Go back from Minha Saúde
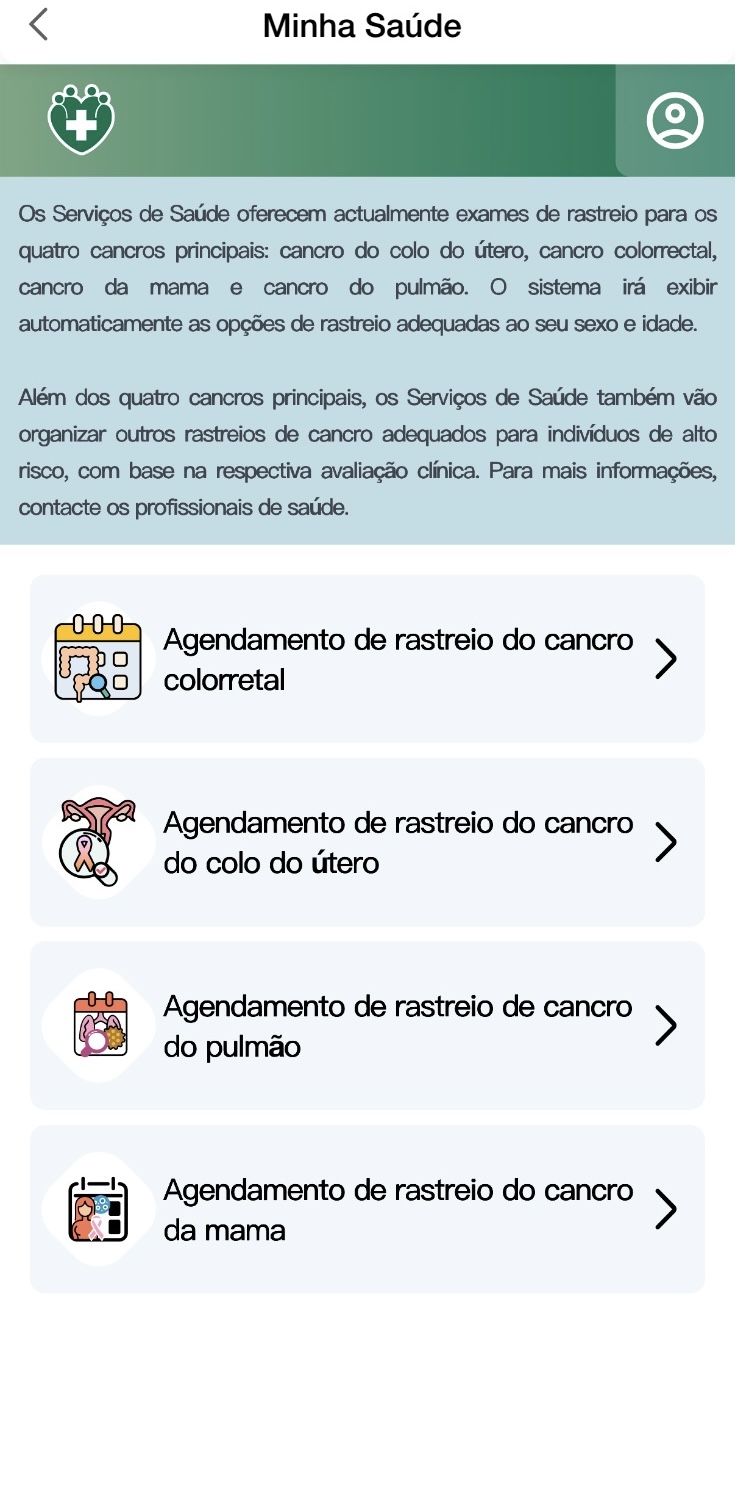 38,25
